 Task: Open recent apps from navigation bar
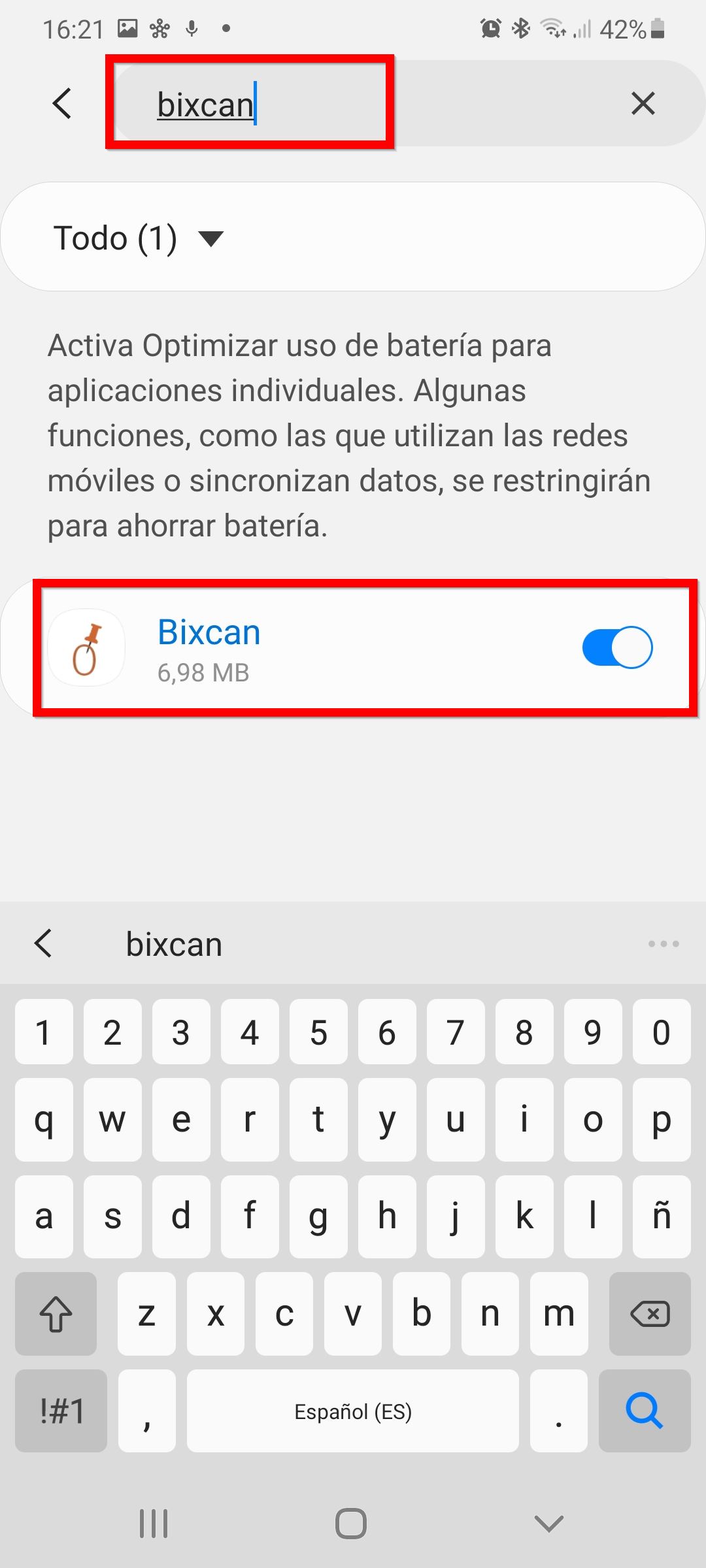point(154,1524)
